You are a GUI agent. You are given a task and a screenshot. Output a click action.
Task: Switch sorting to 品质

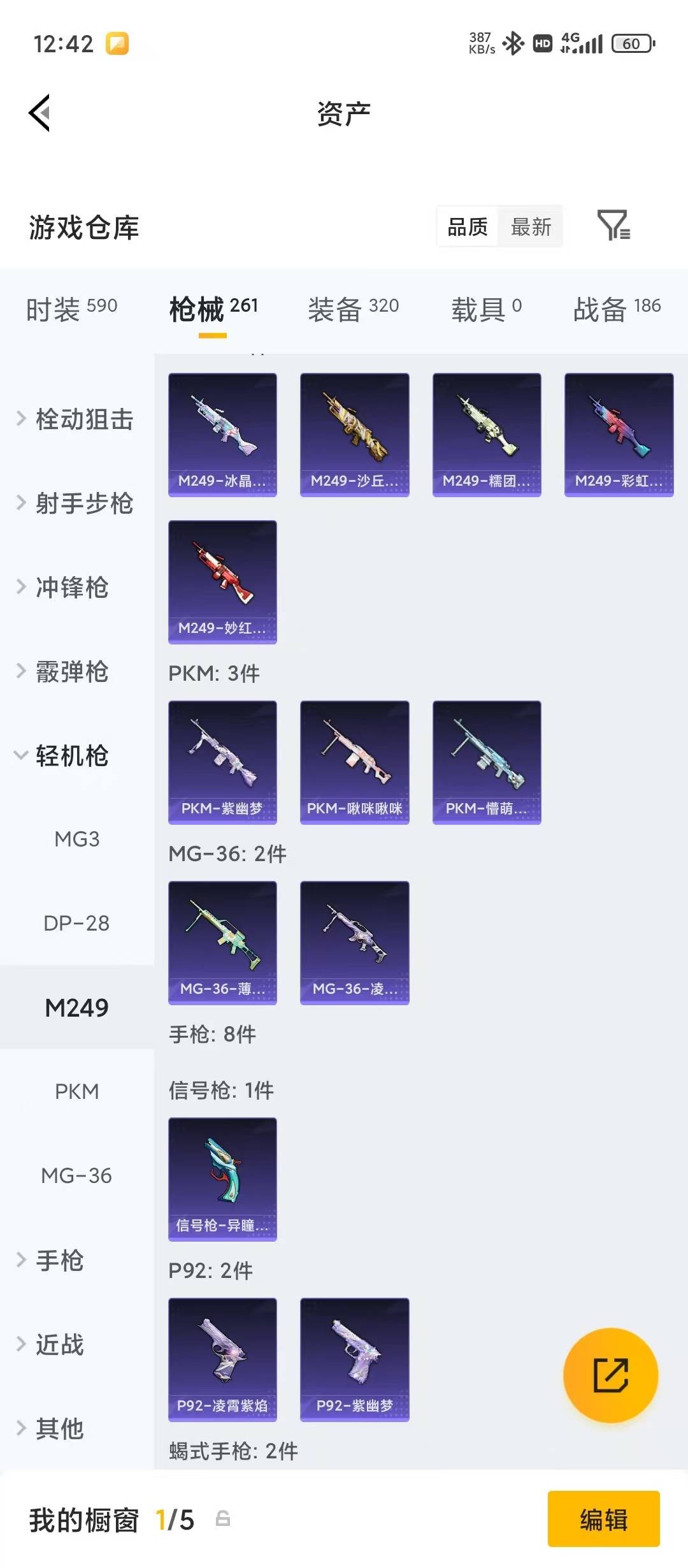click(468, 228)
